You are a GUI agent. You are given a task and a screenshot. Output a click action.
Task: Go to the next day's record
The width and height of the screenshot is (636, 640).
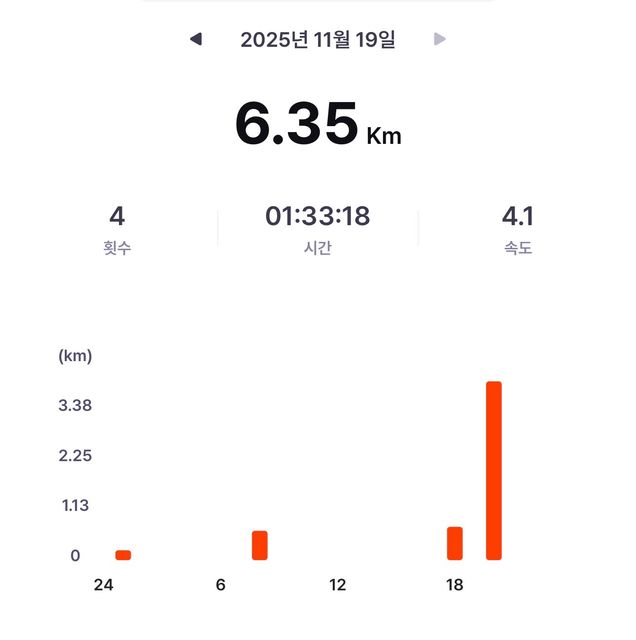click(x=440, y=39)
